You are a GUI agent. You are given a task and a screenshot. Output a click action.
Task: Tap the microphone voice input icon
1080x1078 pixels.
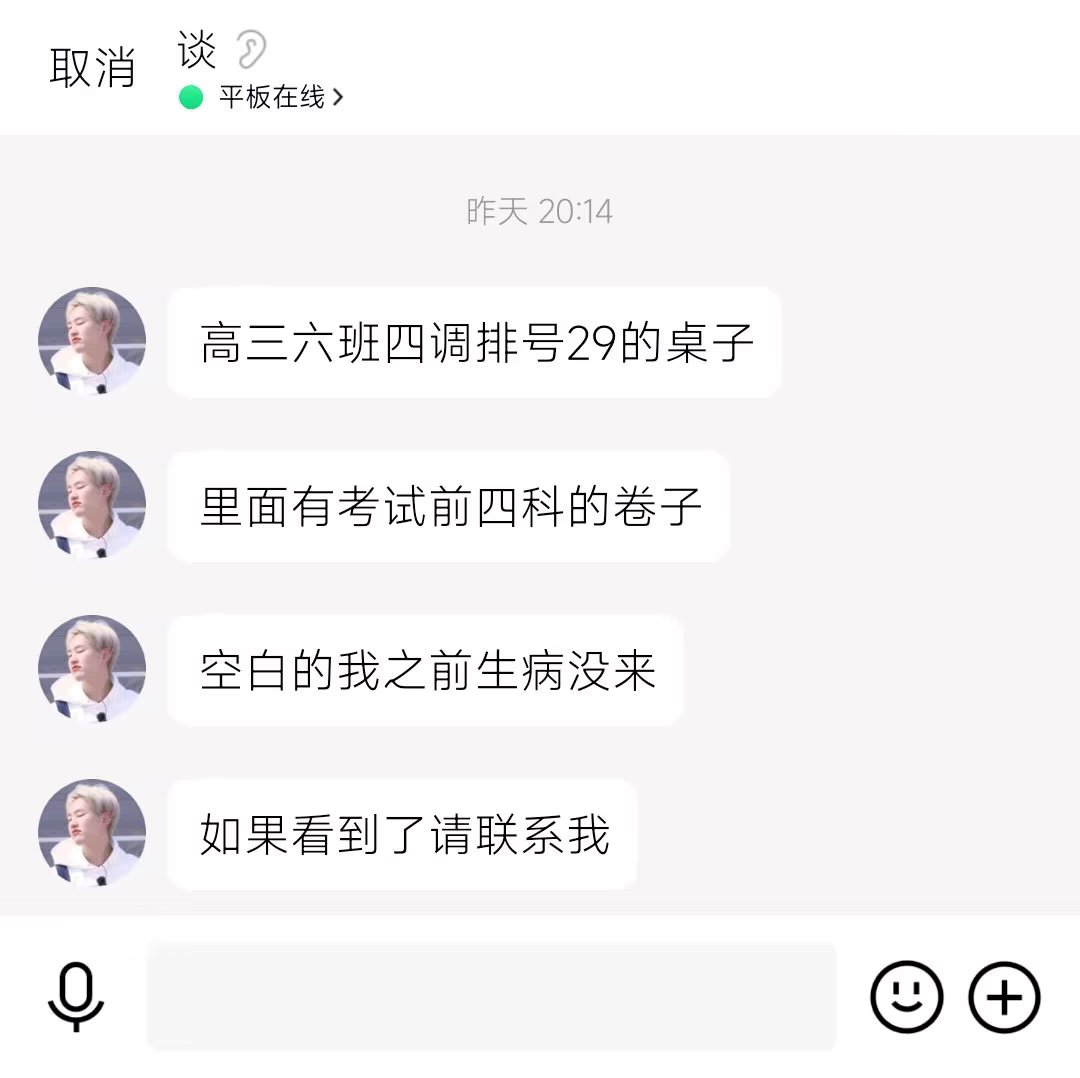pyautogui.click(x=76, y=997)
